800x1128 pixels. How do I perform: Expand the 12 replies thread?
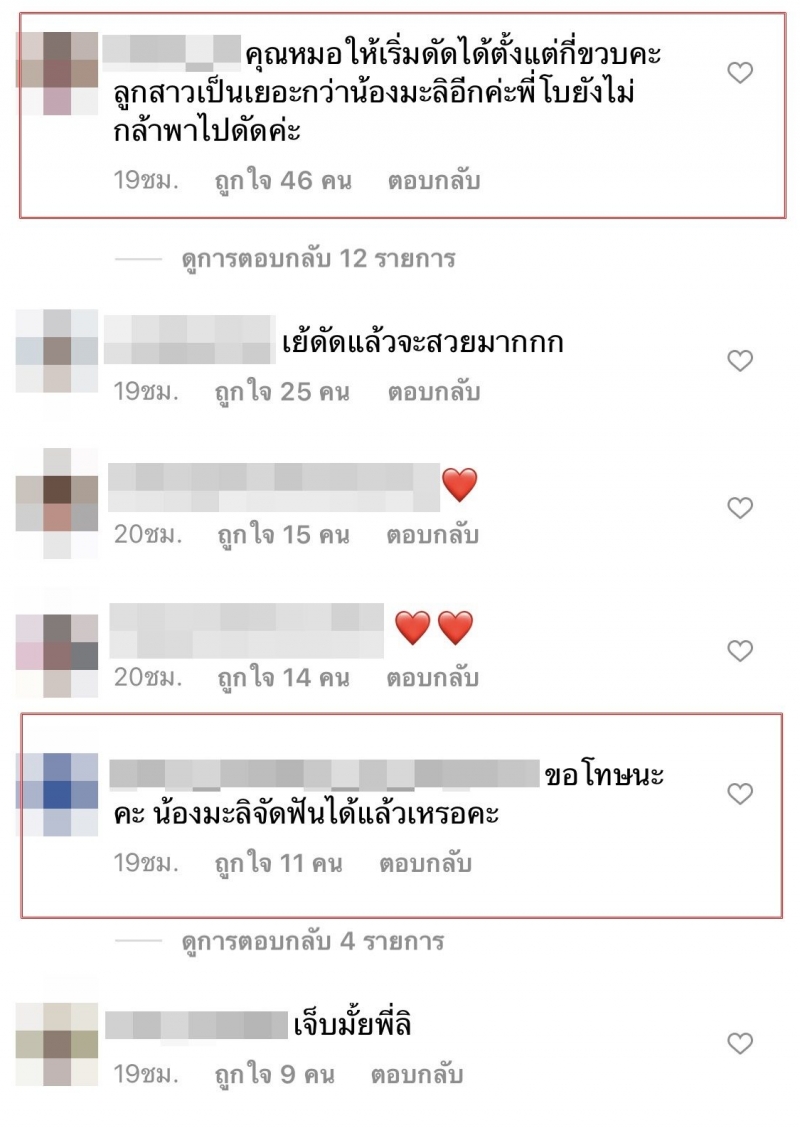[x=318, y=259]
